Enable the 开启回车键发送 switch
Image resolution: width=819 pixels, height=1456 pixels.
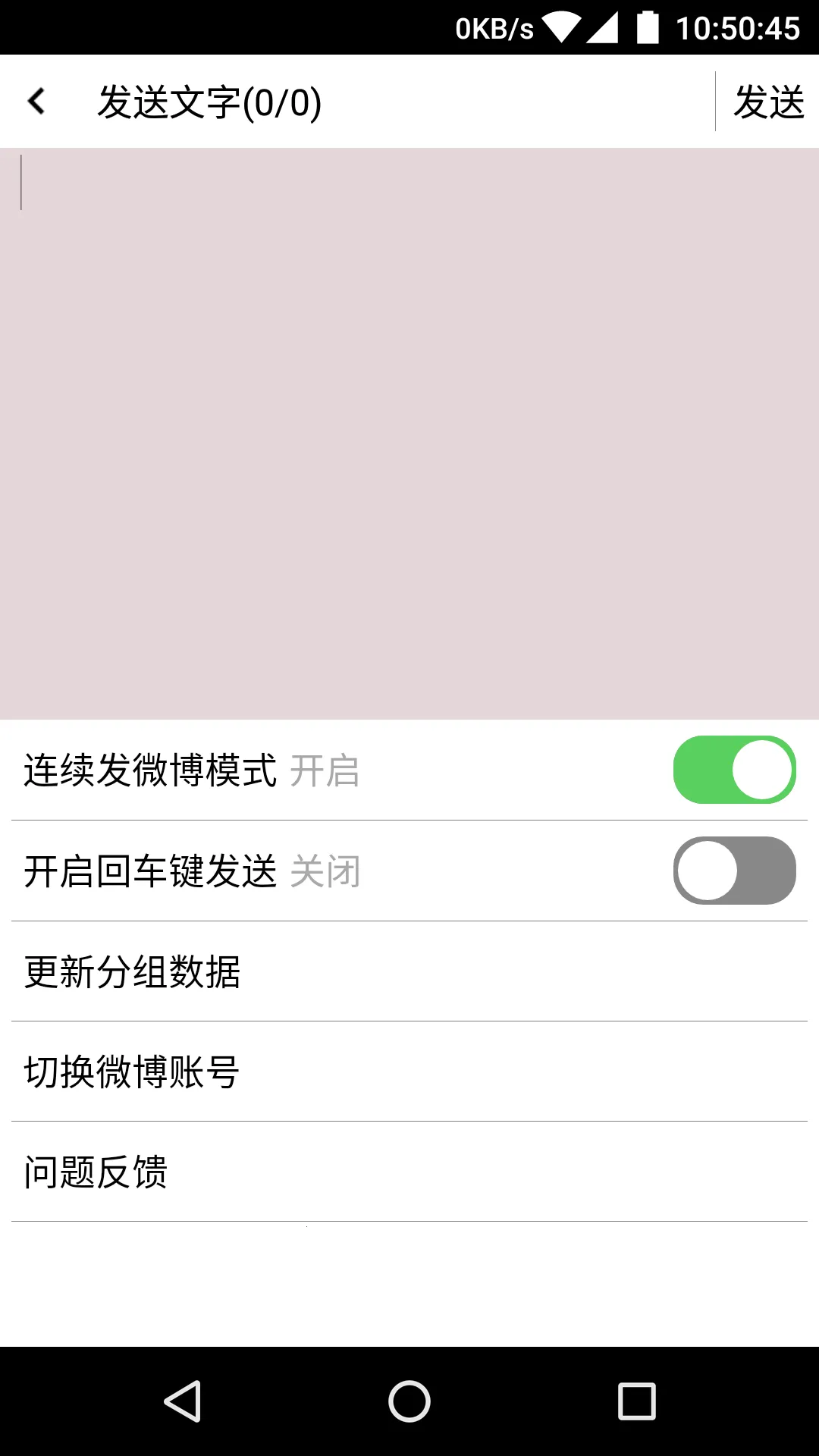[734, 871]
